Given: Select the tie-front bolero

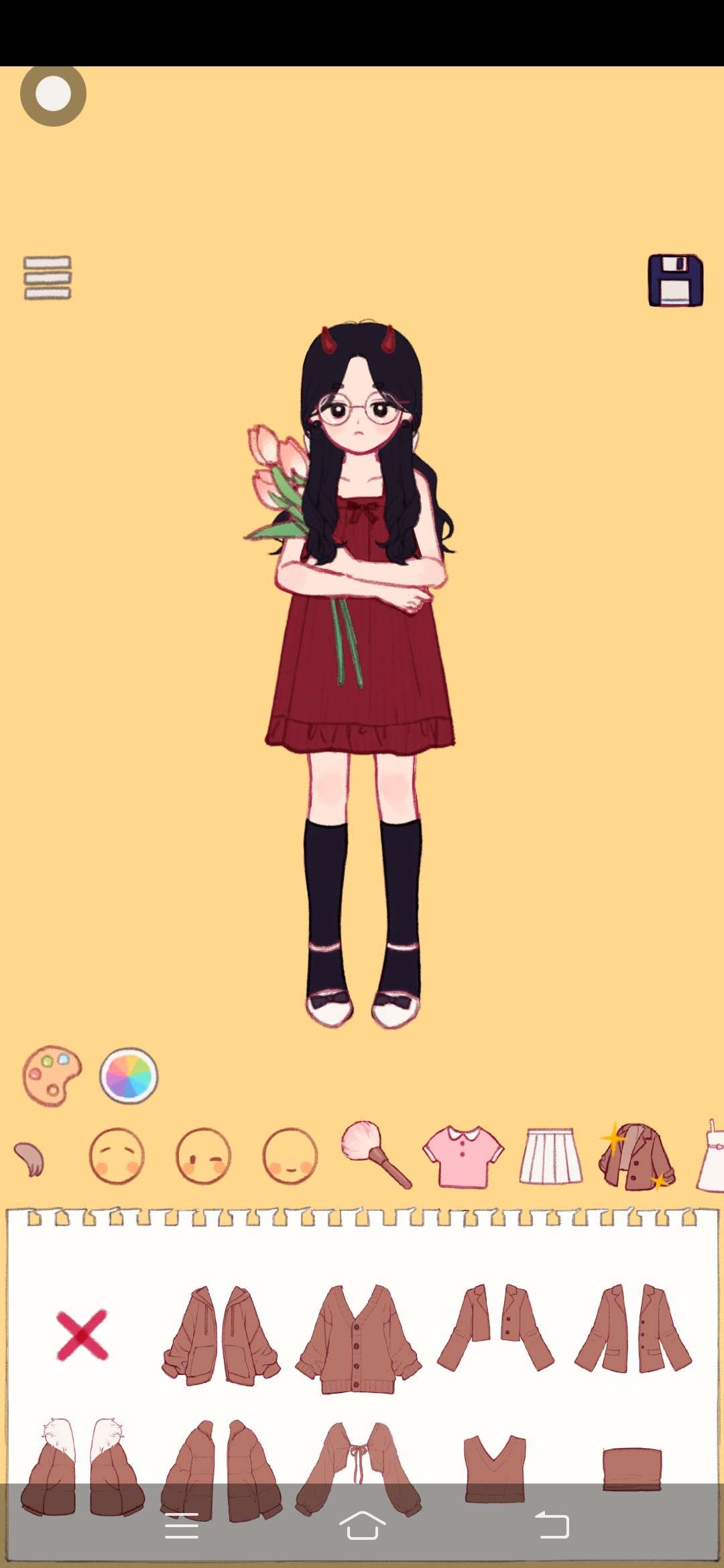Looking at the screenshot, I should [x=359, y=1467].
